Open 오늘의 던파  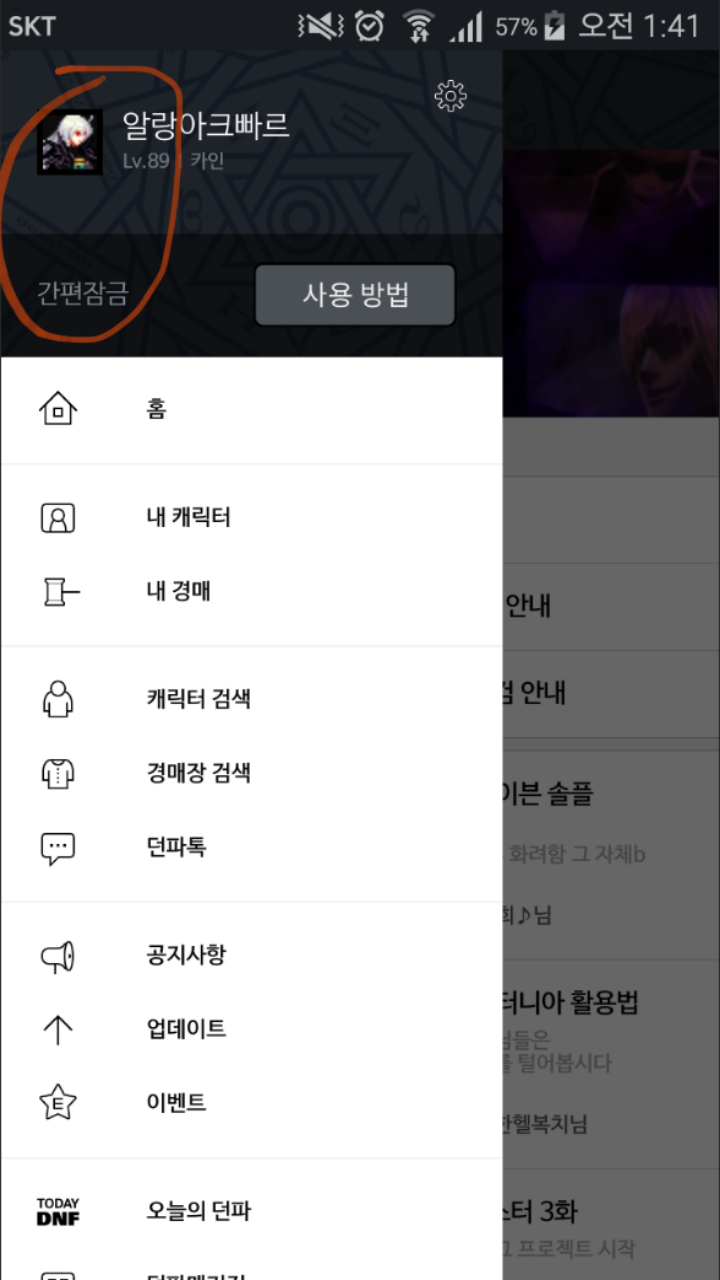coord(251,1212)
